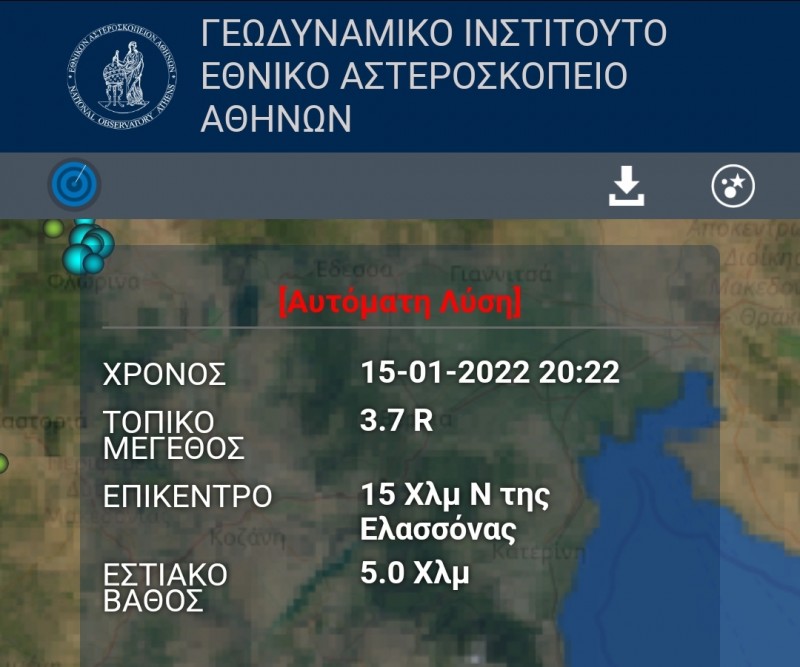The height and width of the screenshot is (667, 800).
Task: Select the cyan earthquake marker cluster near Florina
Action: tap(87, 246)
